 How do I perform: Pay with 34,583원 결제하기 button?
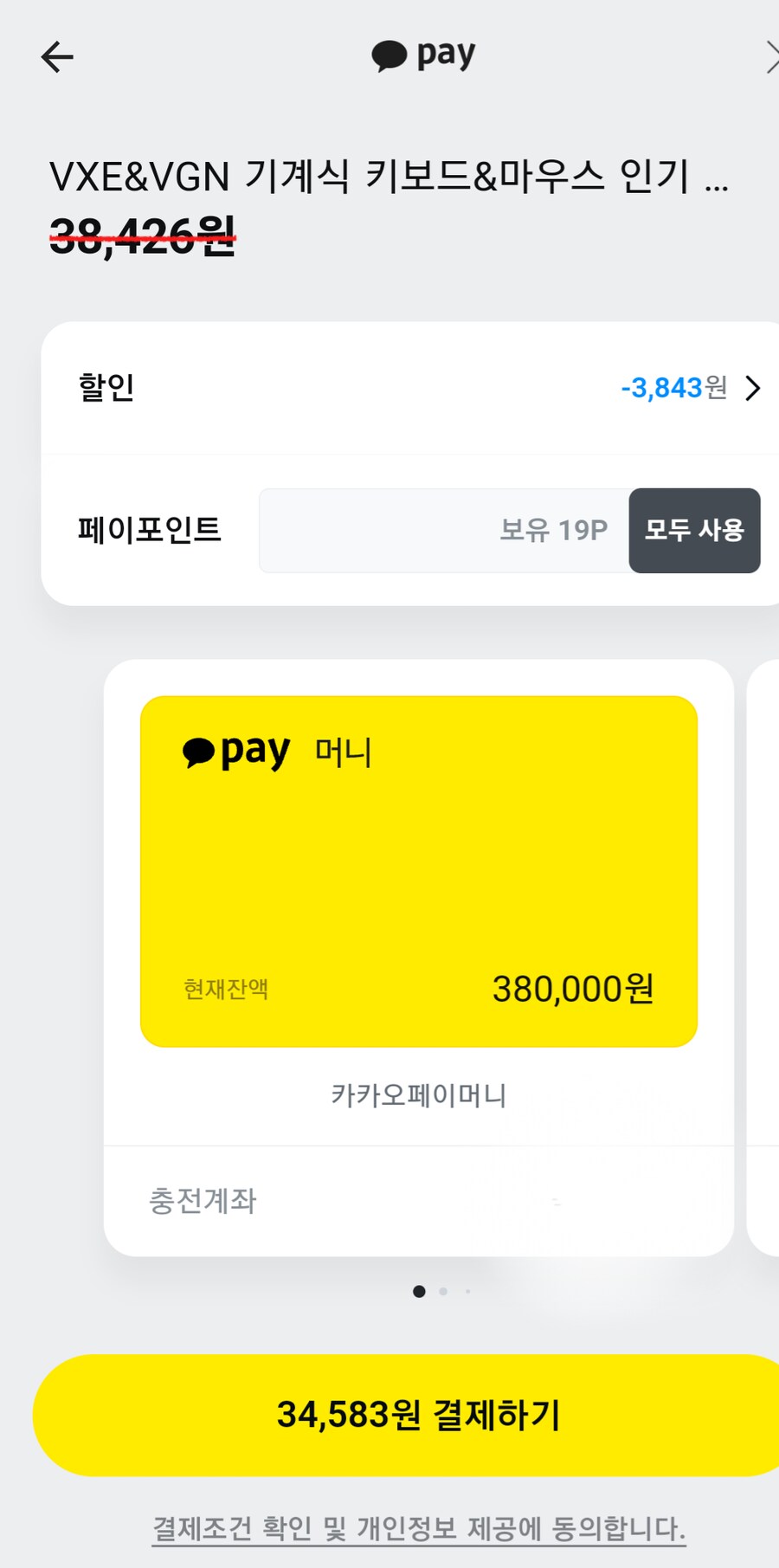[418, 1415]
